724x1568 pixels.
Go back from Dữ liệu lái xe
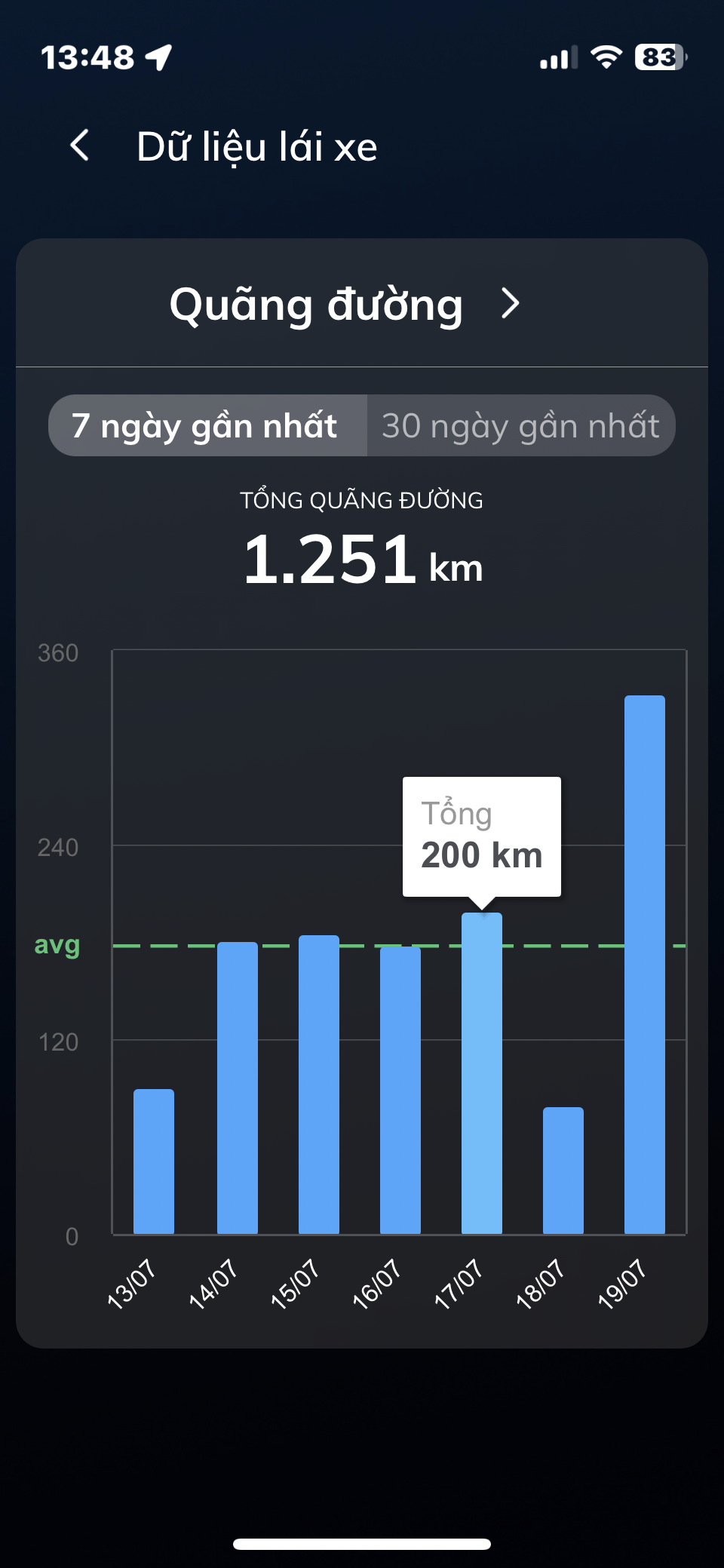(x=80, y=146)
